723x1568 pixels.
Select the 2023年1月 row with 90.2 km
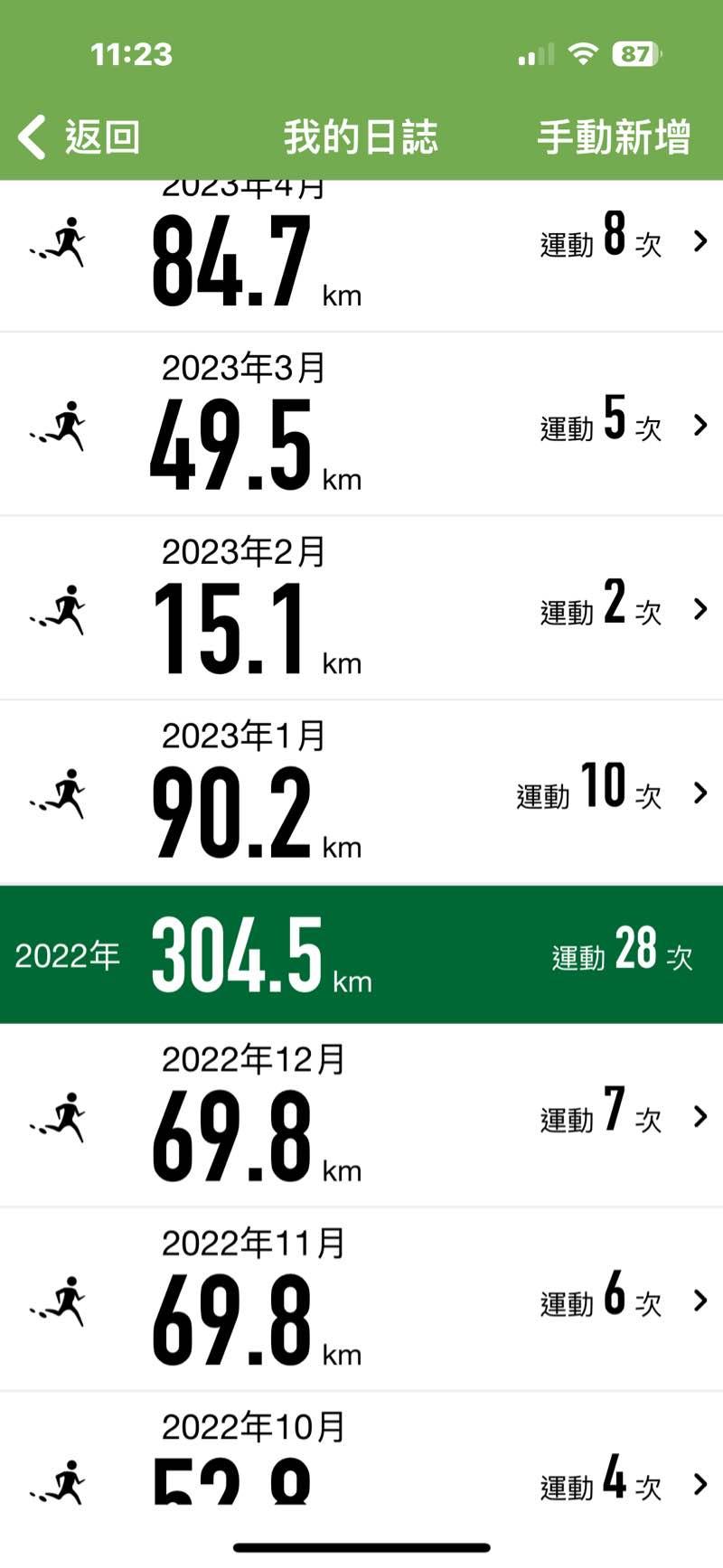tap(361, 793)
